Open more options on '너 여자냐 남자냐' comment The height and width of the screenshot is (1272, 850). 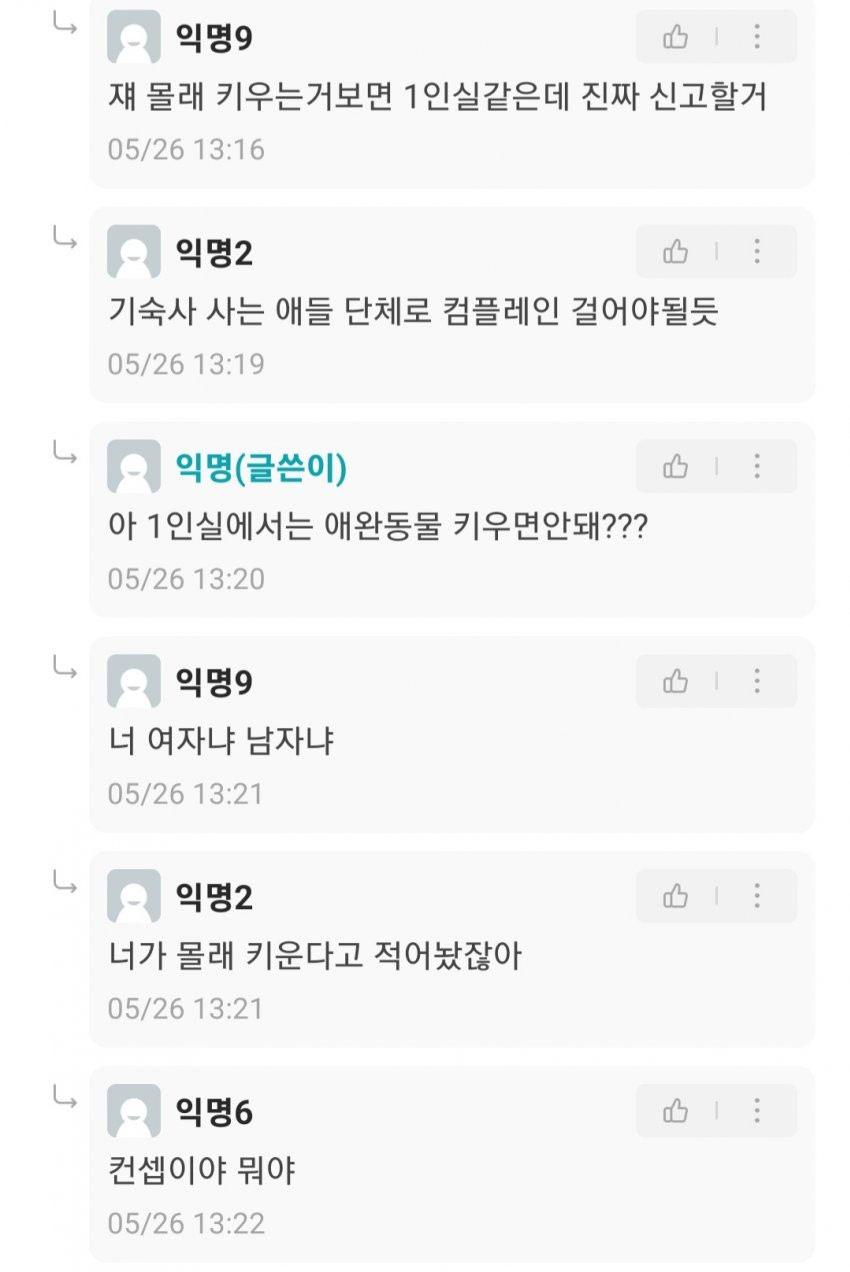[757, 682]
